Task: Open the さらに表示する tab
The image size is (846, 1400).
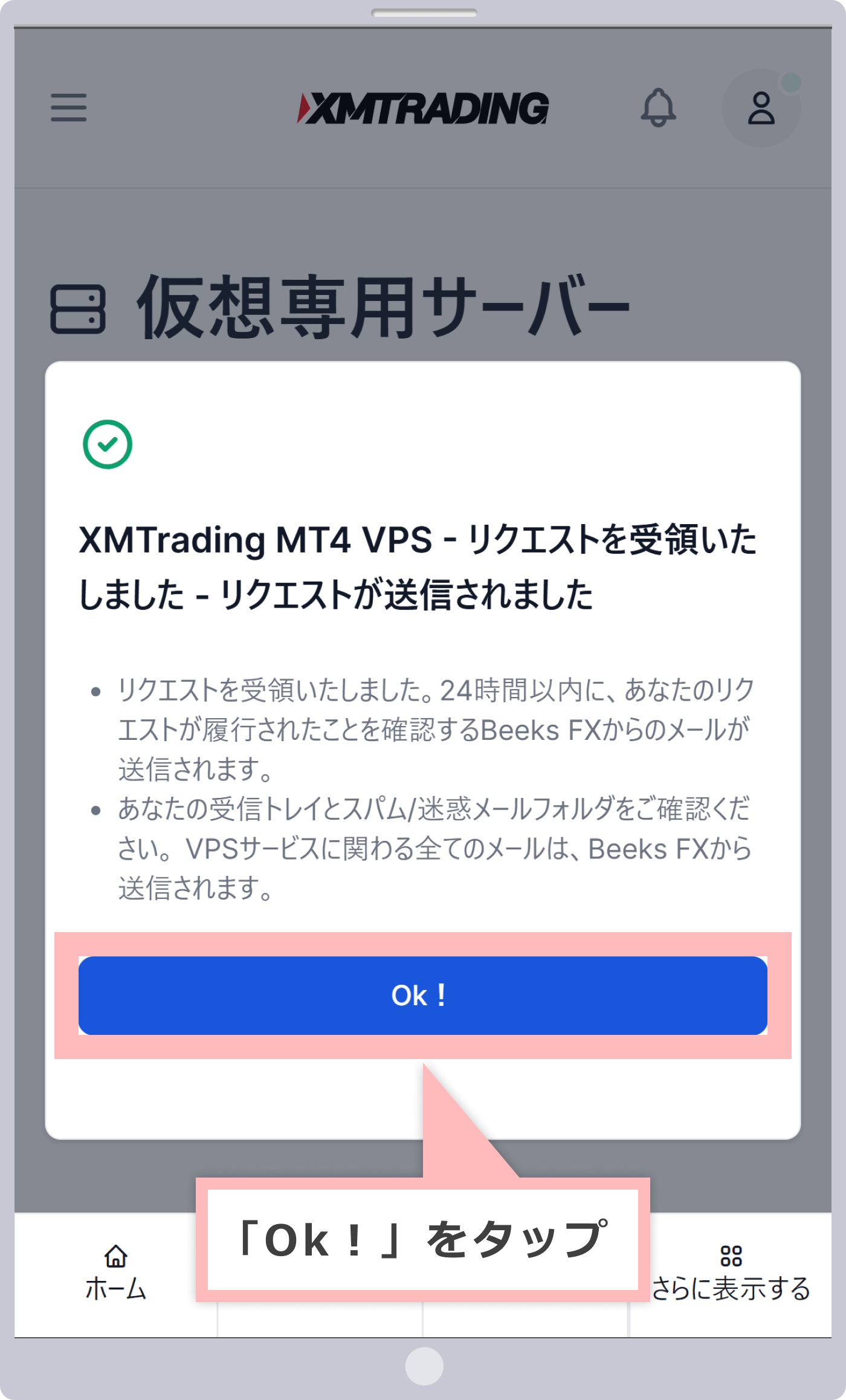Action: tap(731, 1273)
